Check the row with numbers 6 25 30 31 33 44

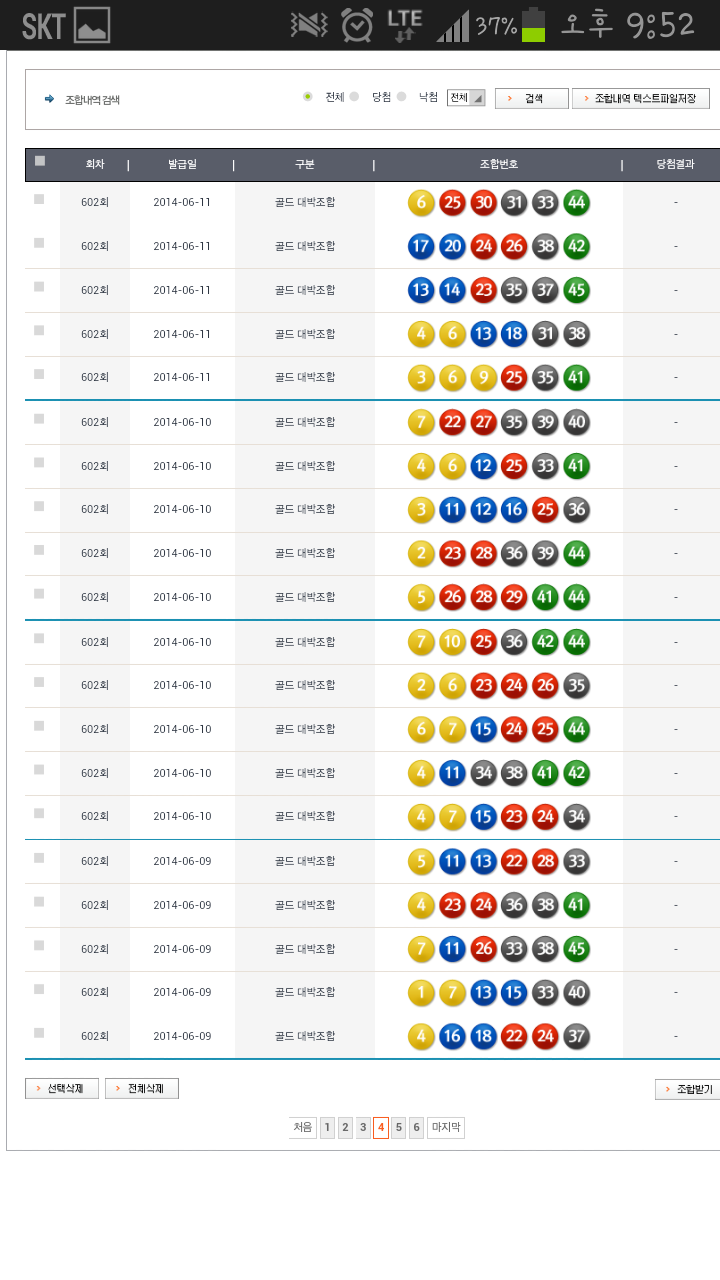(39, 199)
